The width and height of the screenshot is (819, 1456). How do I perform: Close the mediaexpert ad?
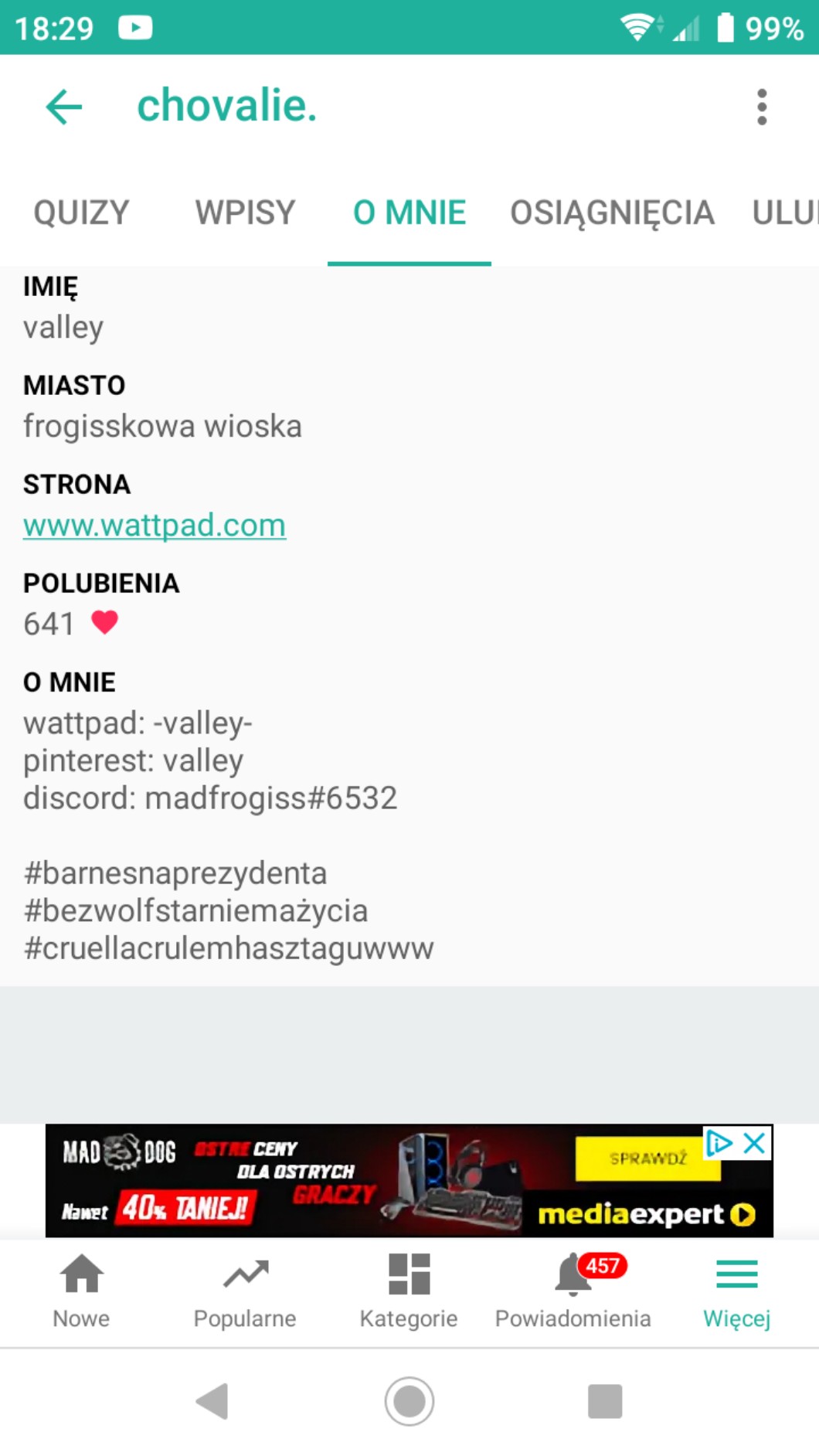click(755, 1143)
